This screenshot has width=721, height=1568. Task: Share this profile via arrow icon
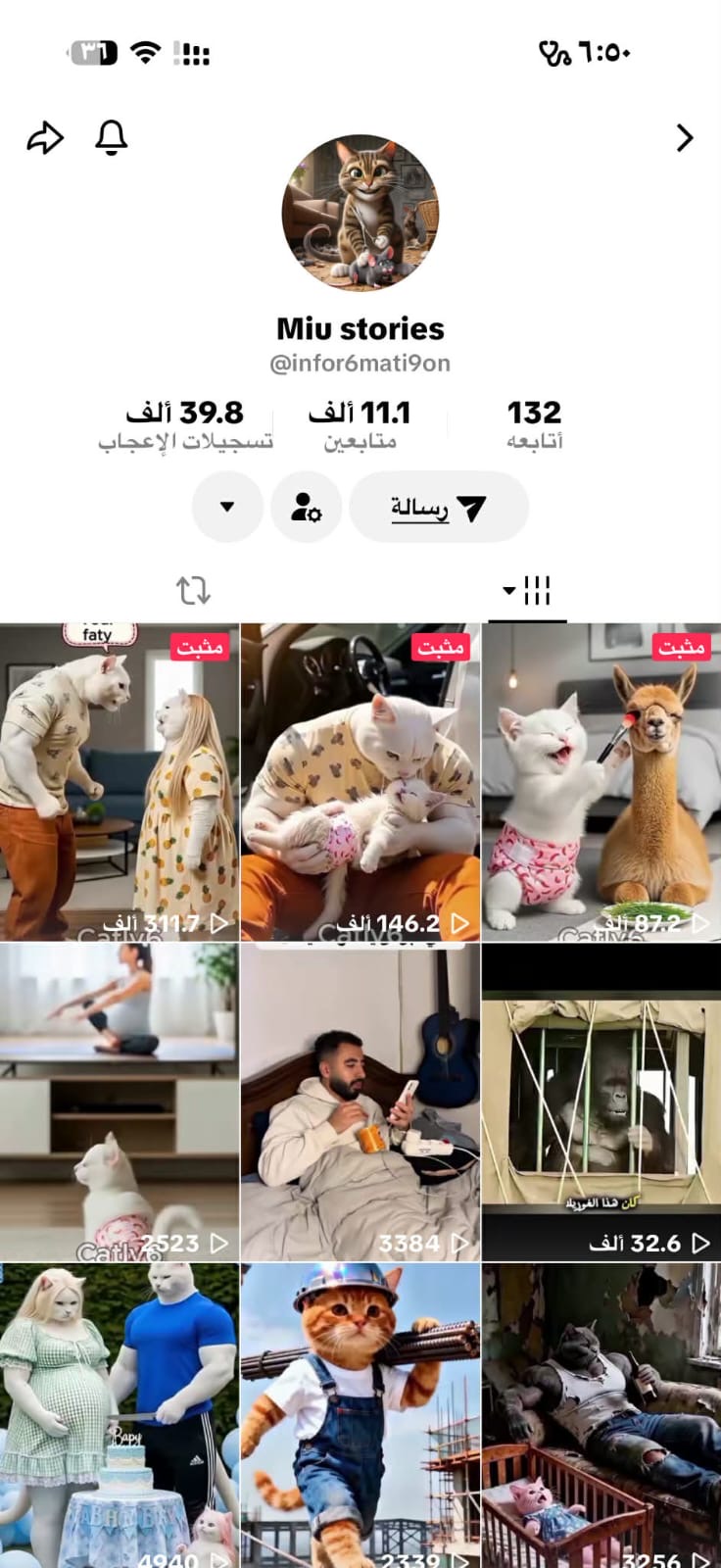click(45, 138)
